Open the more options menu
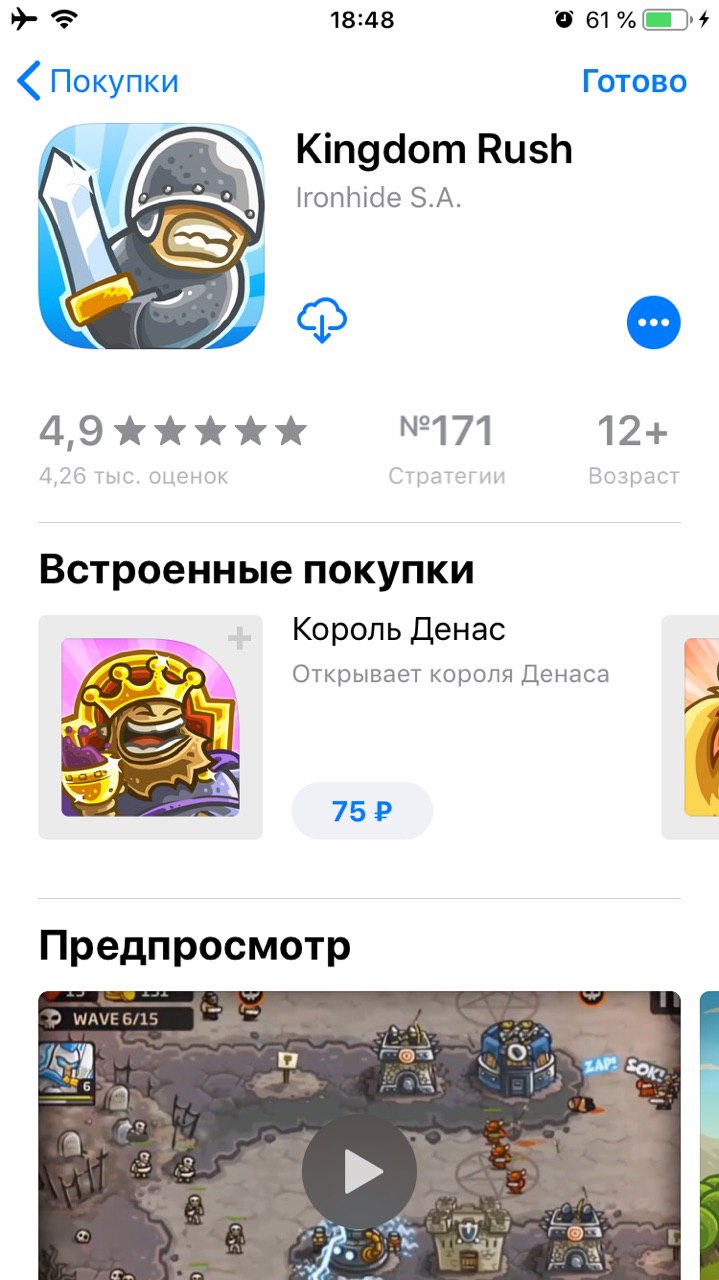This screenshot has height=1280, width=719. 653,322
